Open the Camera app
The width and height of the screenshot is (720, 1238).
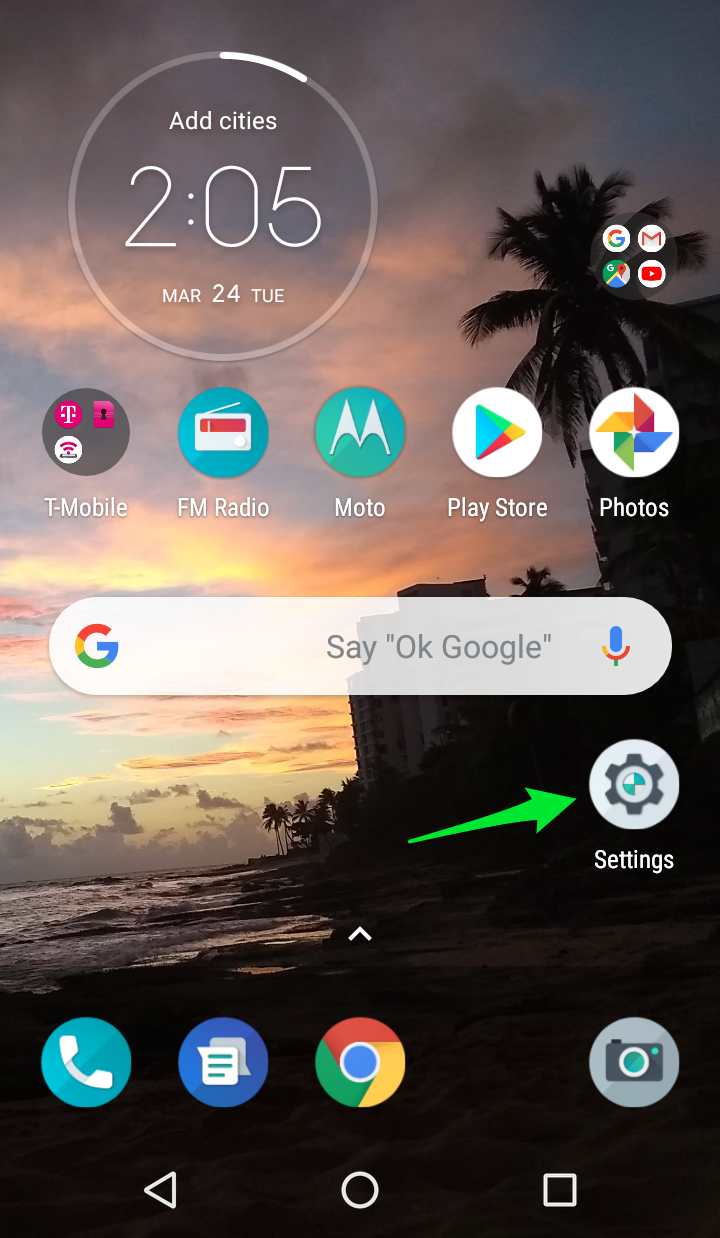pyautogui.click(x=634, y=1062)
